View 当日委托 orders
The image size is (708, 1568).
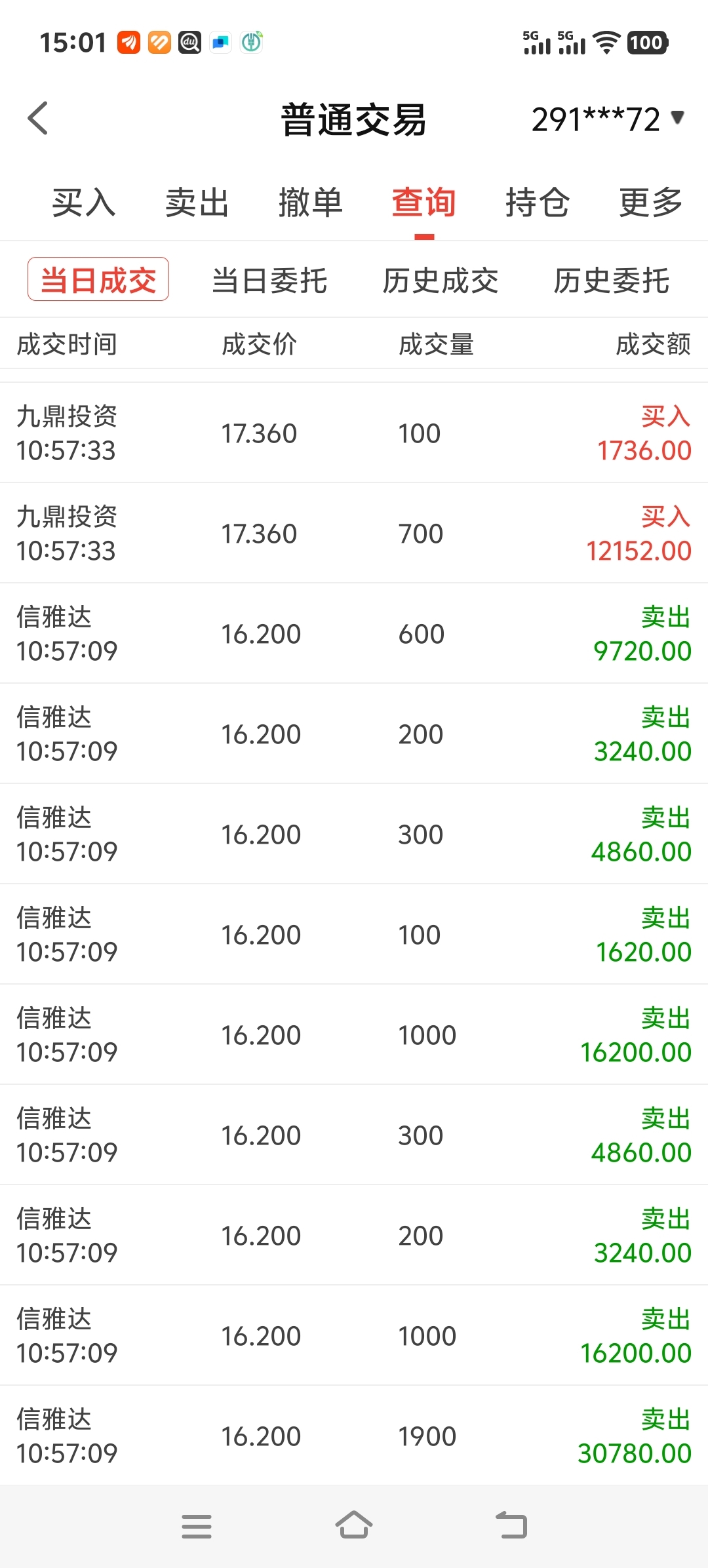tap(269, 281)
